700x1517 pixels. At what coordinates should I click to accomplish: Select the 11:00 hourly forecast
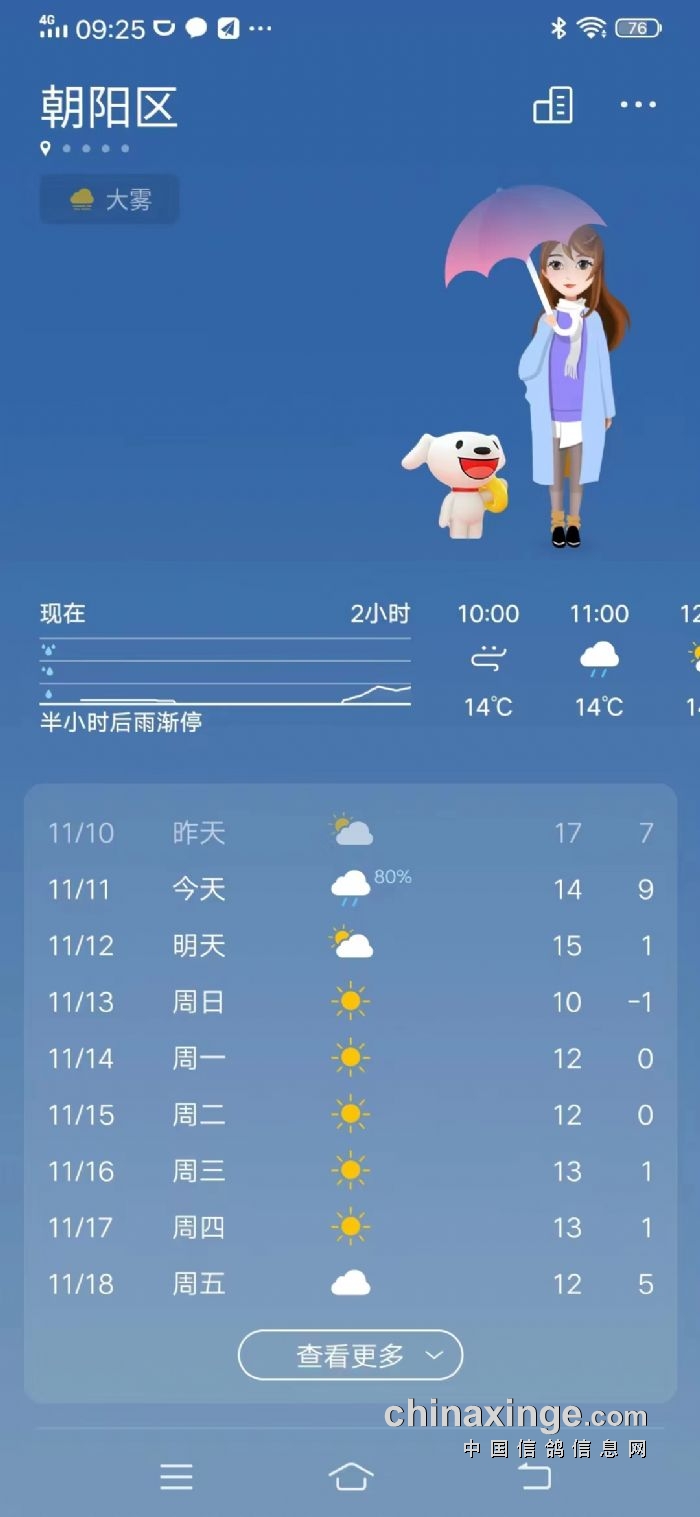[599, 660]
